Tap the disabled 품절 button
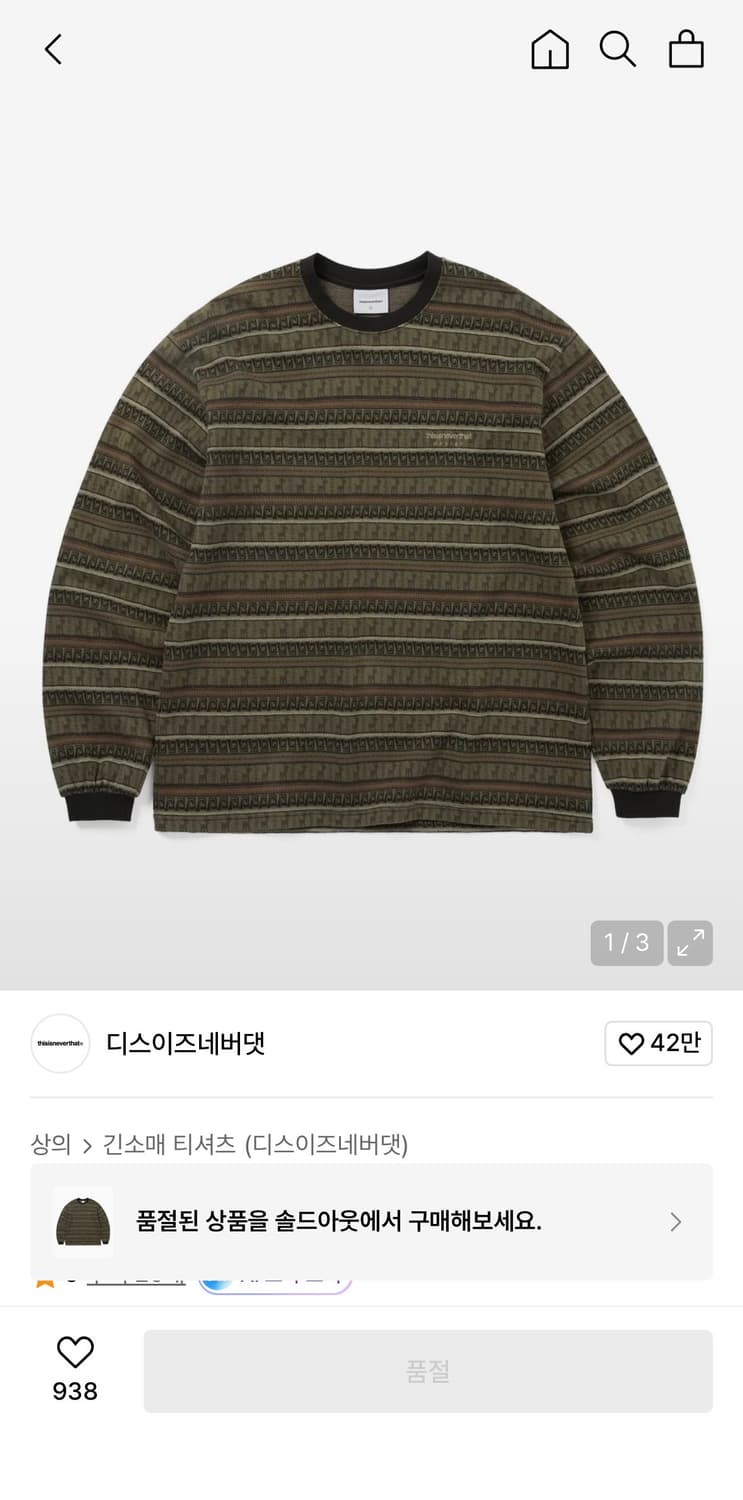This screenshot has height=1500, width=743. pyautogui.click(x=428, y=1371)
